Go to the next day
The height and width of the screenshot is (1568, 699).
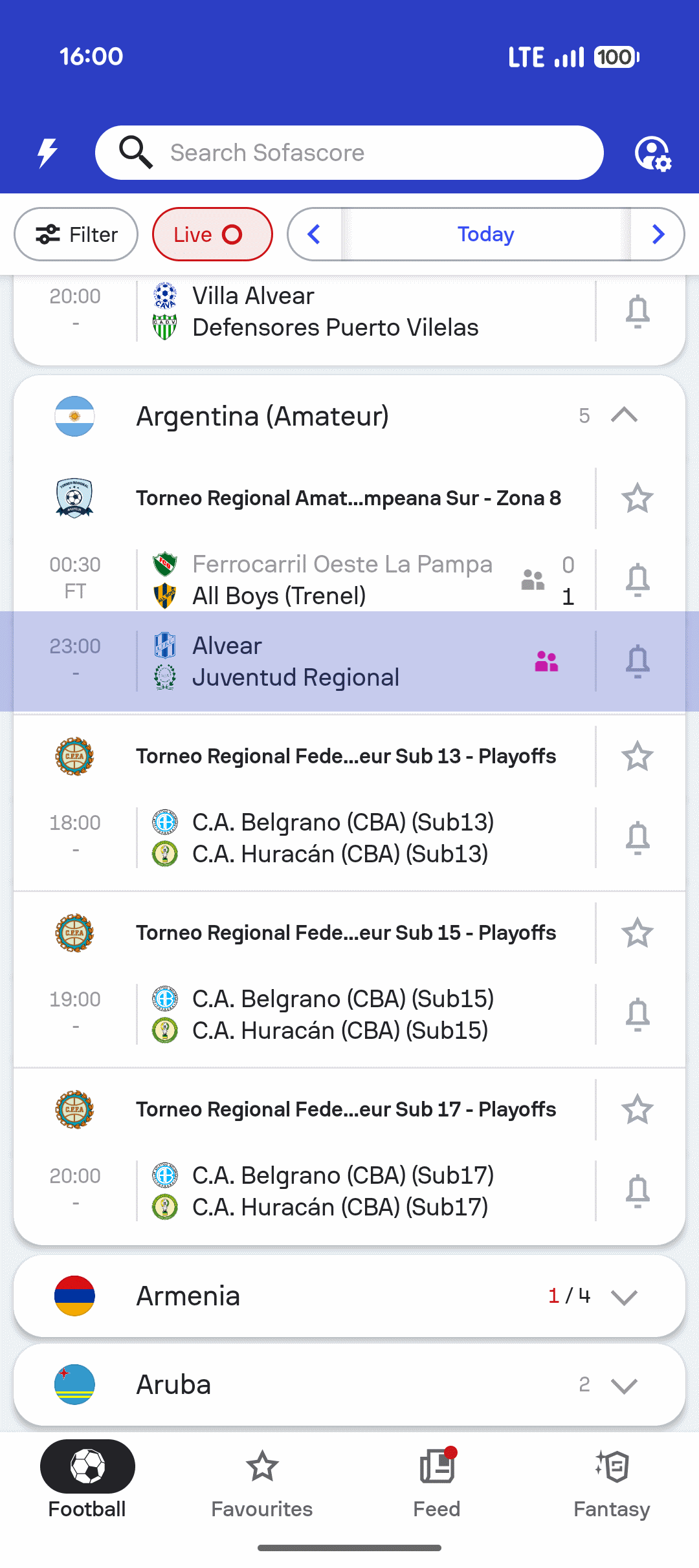coord(658,234)
